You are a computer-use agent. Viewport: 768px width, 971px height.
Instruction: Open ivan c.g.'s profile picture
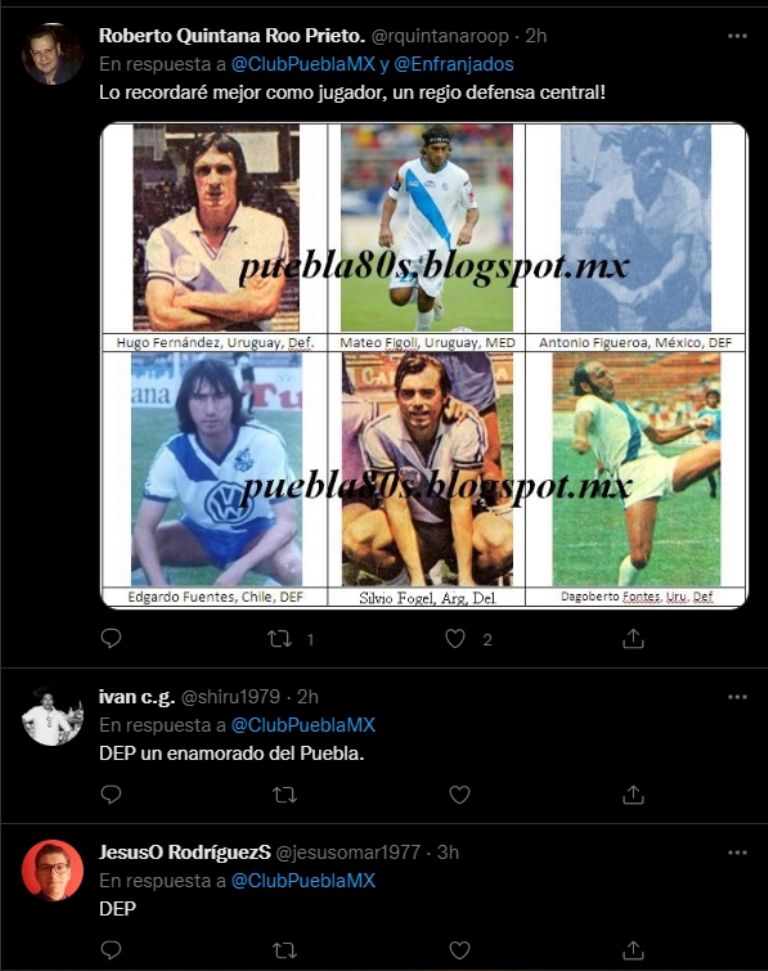click(x=52, y=716)
